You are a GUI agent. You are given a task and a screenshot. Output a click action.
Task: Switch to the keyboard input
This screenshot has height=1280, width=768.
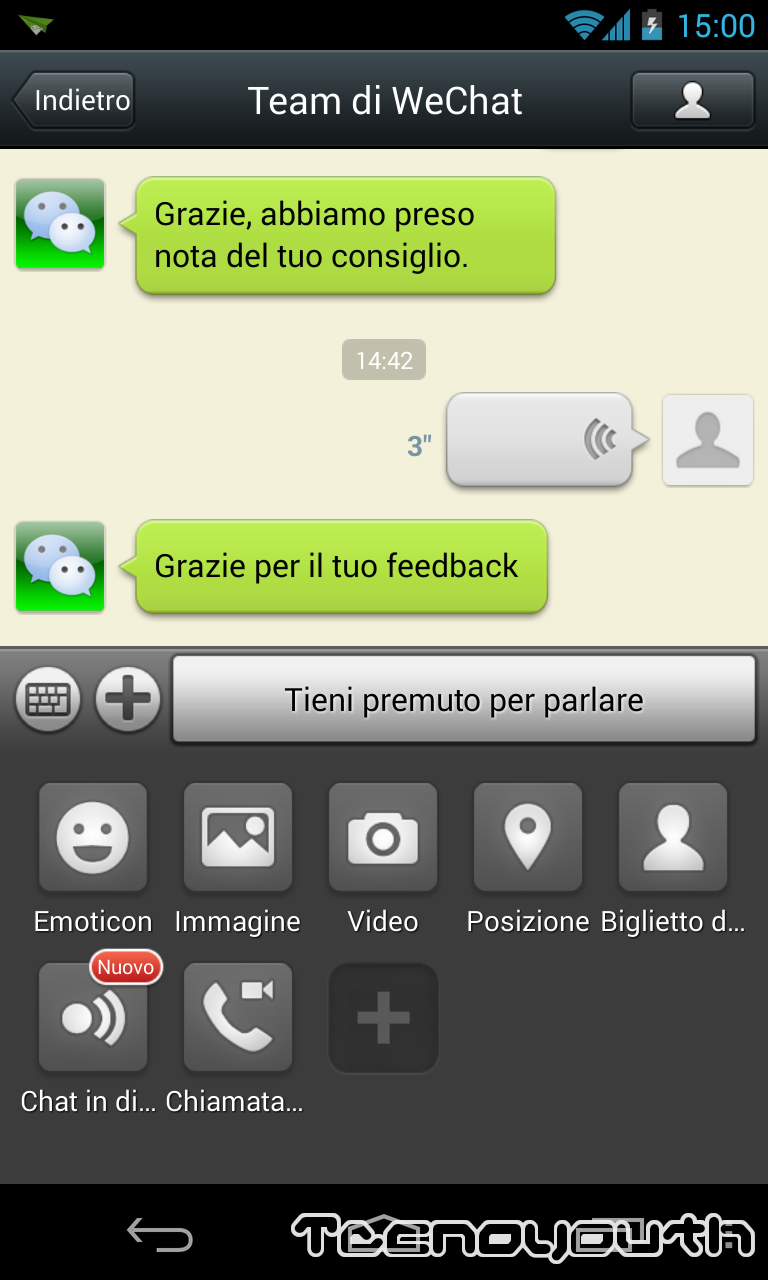(x=47, y=699)
